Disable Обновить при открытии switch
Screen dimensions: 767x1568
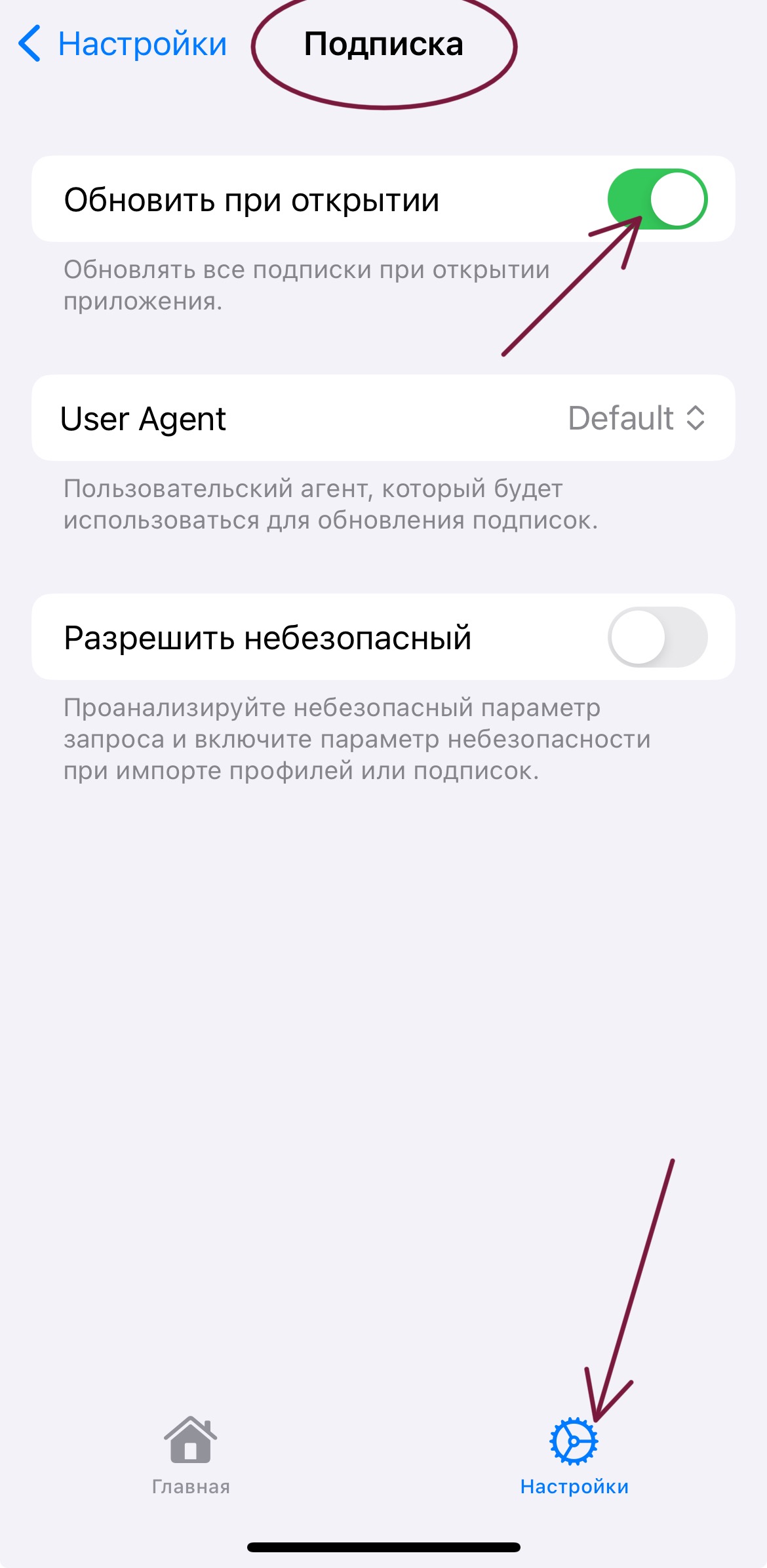tap(657, 199)
